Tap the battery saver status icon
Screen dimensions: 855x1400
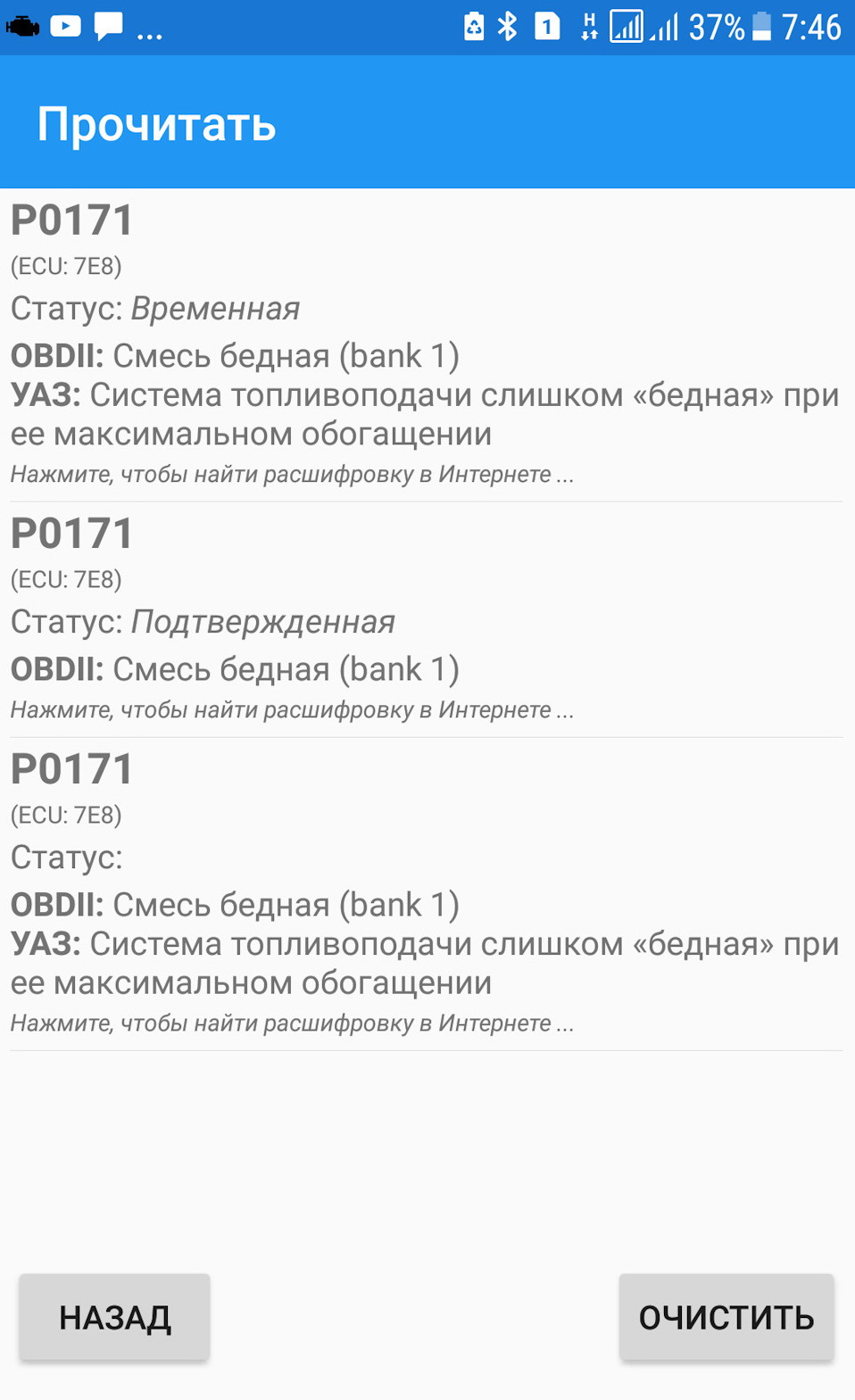click(474, 27)
